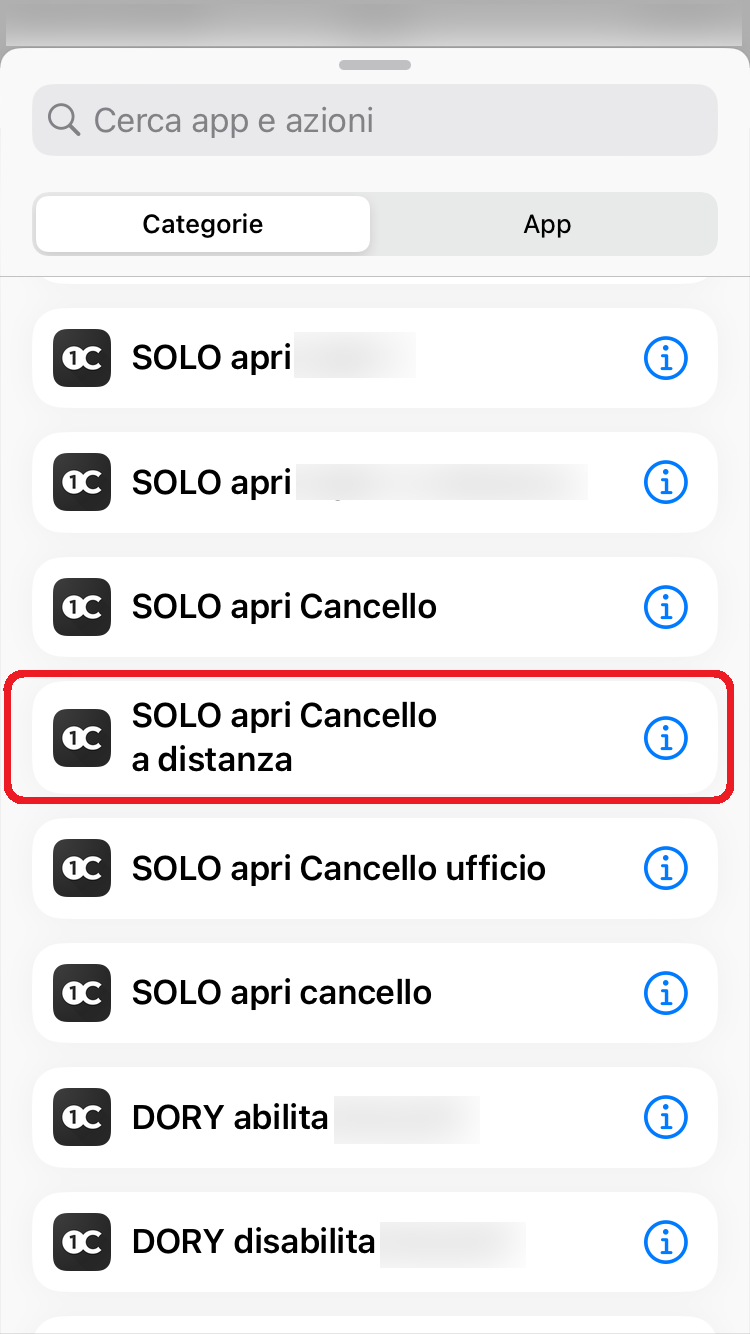Pick the DORY disabilita action
This screenshot has width=750, height=1334.
click(375, 1242)
